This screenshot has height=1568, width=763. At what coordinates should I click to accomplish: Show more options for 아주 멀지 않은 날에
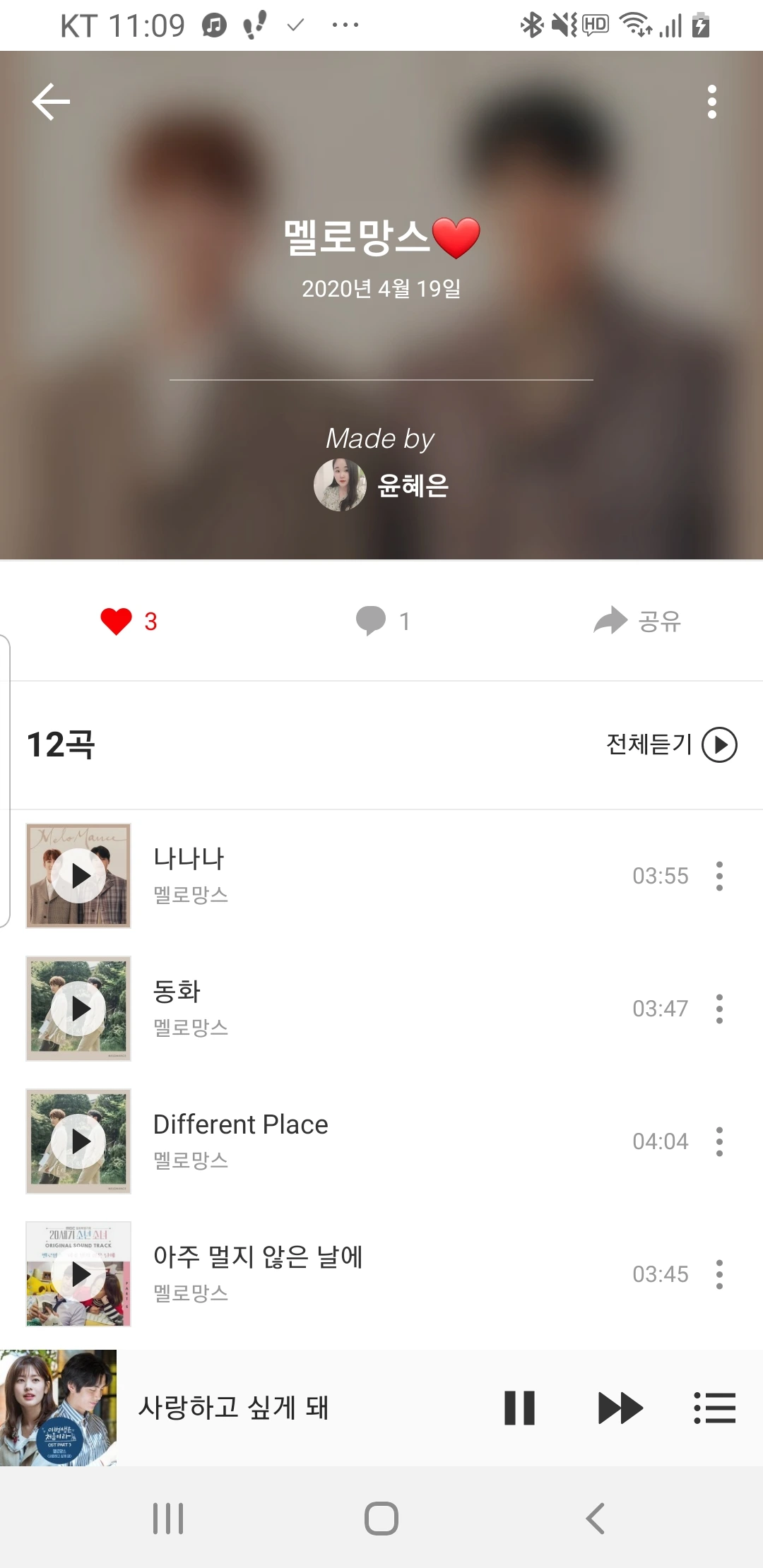(x=719, y=1274)
